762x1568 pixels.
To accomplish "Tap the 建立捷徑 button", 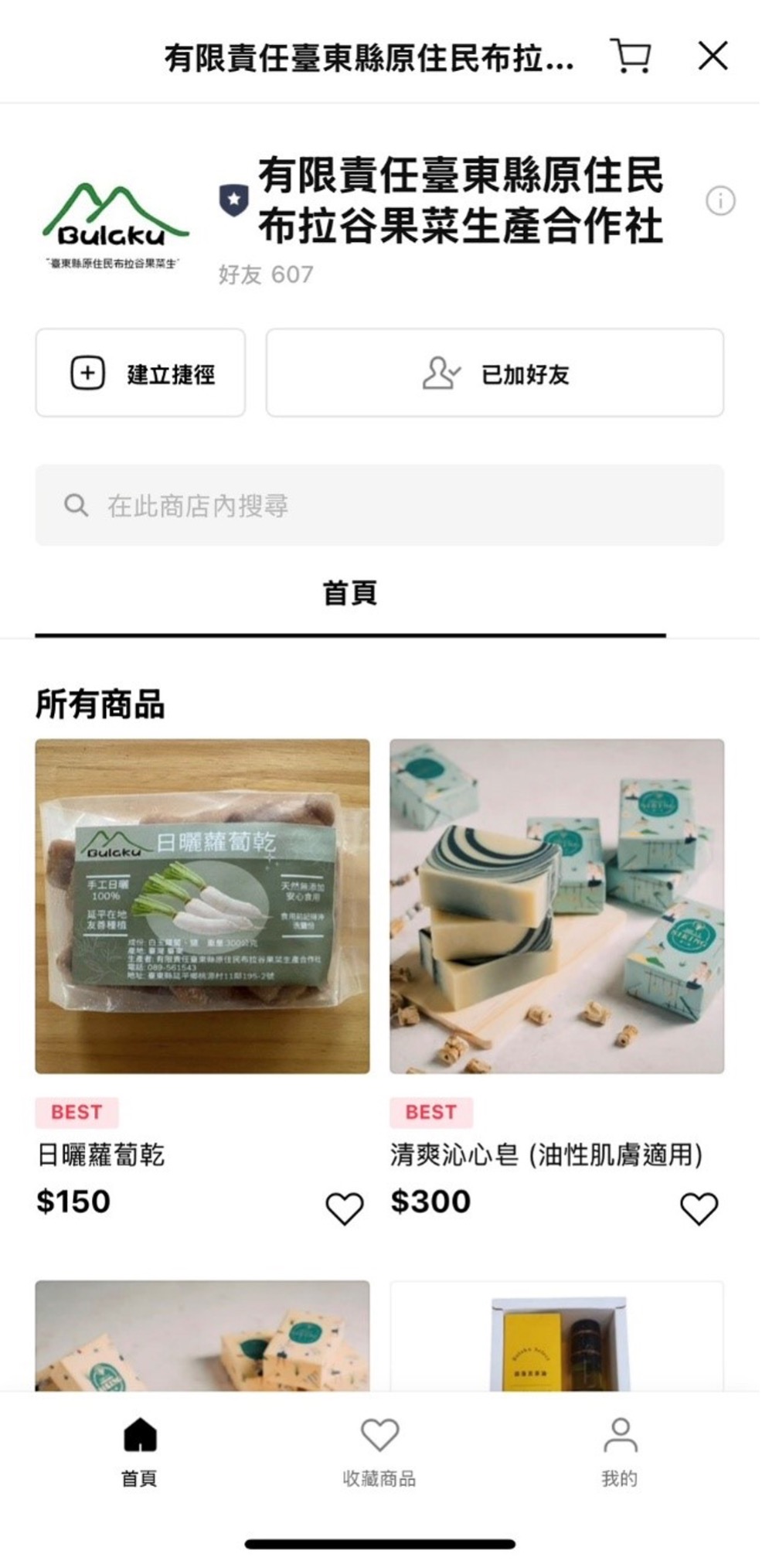I will pyautogui.click(x=141, y=373).
